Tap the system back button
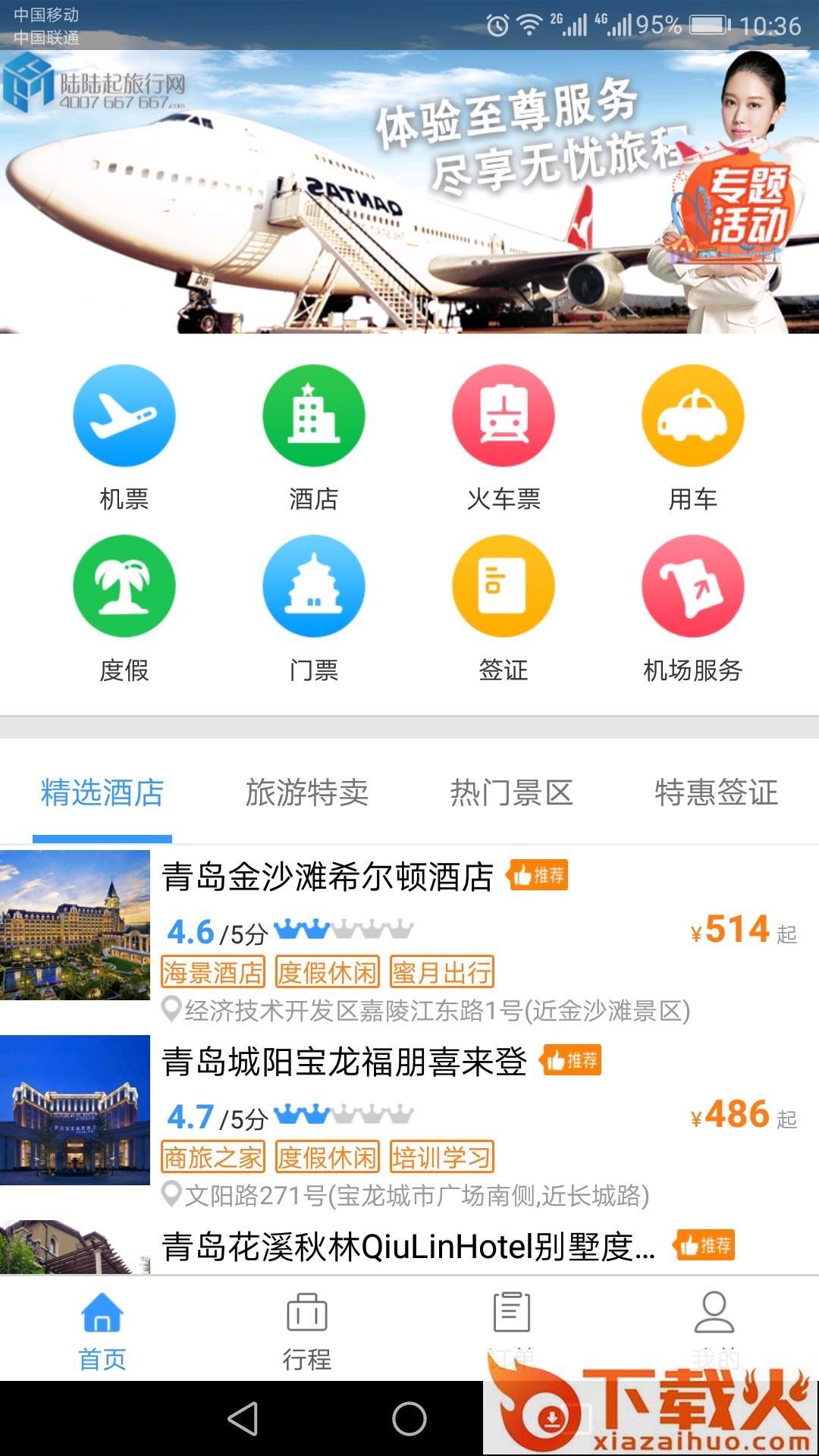The image size is (819, 1456). click(243, 1418)
